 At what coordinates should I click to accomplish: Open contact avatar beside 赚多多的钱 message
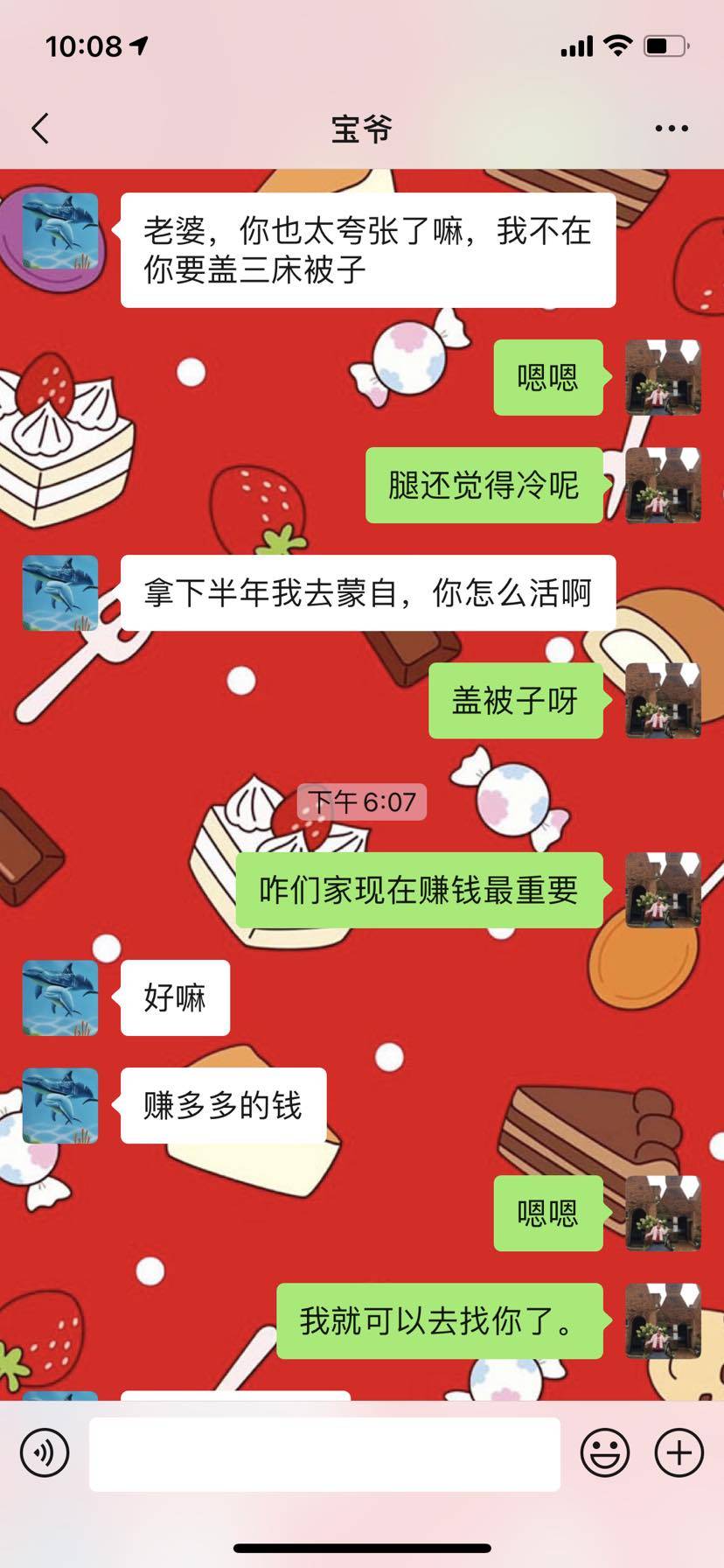tap(59, 1105)
